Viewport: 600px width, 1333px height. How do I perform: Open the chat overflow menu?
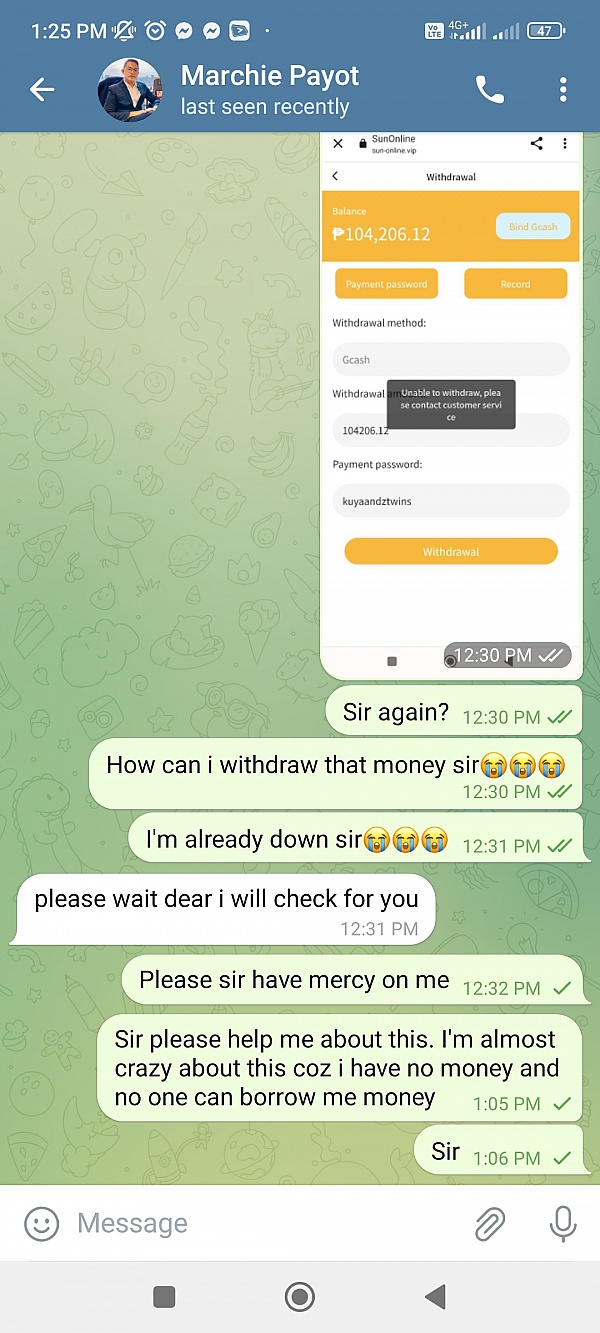coord(563,90)
